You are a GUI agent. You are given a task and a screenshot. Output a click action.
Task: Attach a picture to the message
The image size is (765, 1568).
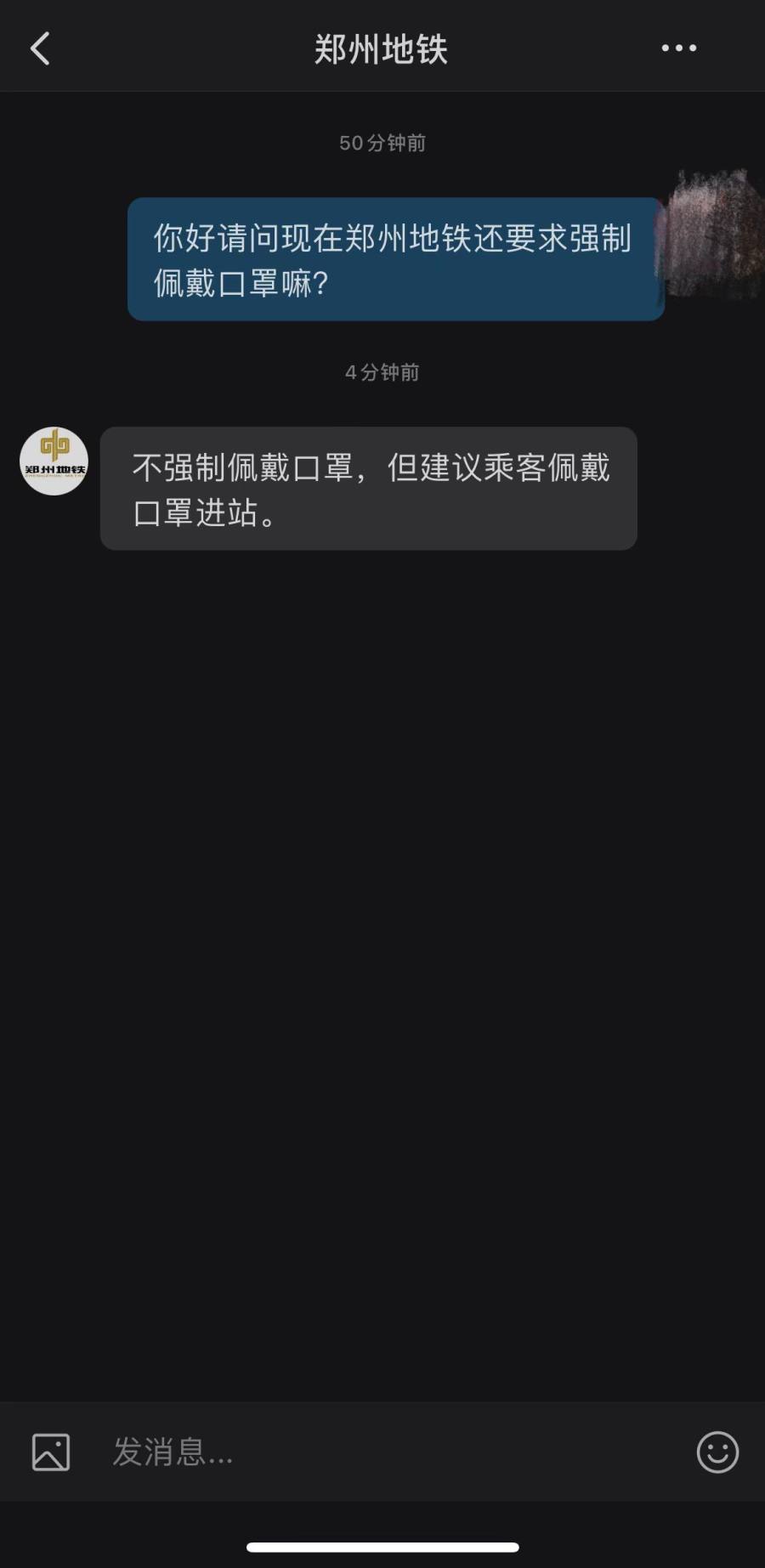click(51, 1452)
